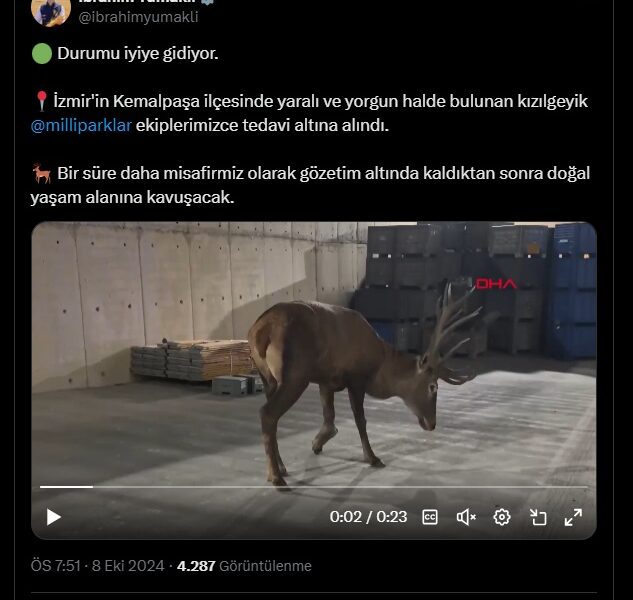The image size is (633, 600).
Task: Open the @ibrahimyumakli profile handle
Action: coord(138,16)
